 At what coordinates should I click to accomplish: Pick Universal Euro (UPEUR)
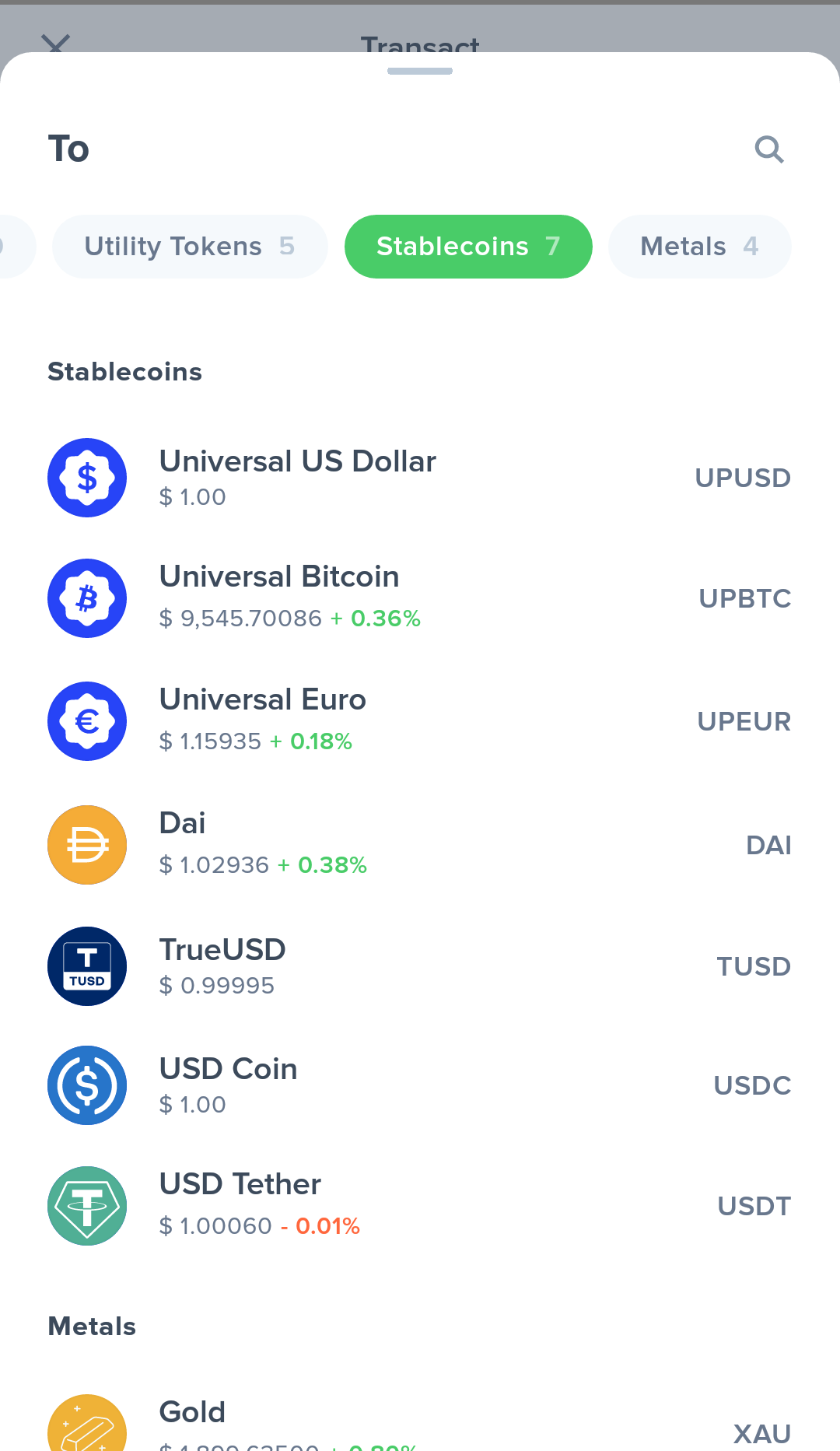[420, 721]
